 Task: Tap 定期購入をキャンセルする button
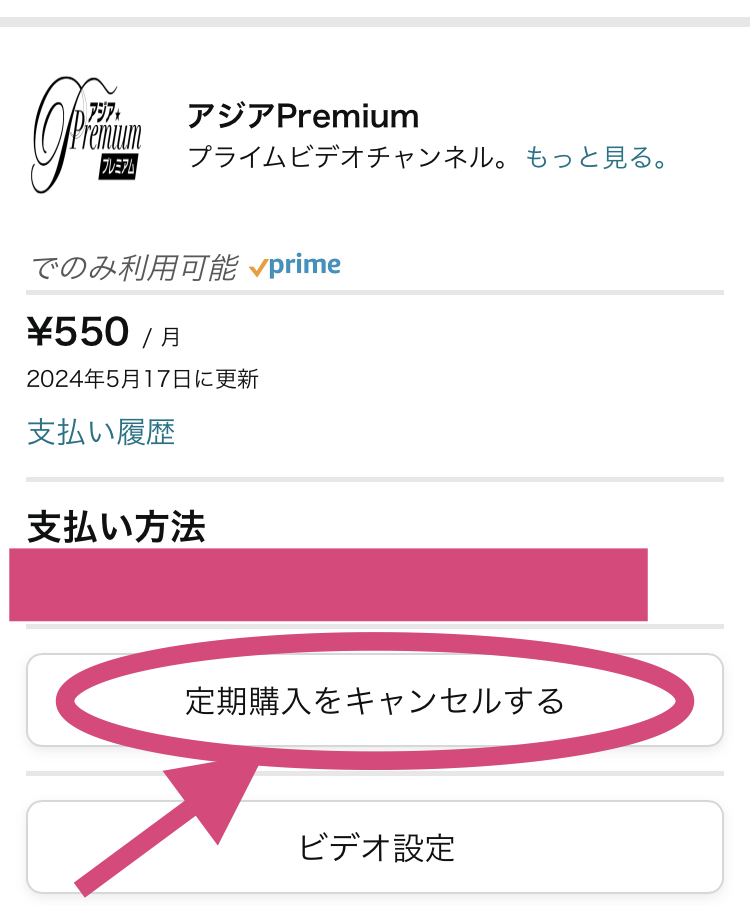[x=375, y=701]
